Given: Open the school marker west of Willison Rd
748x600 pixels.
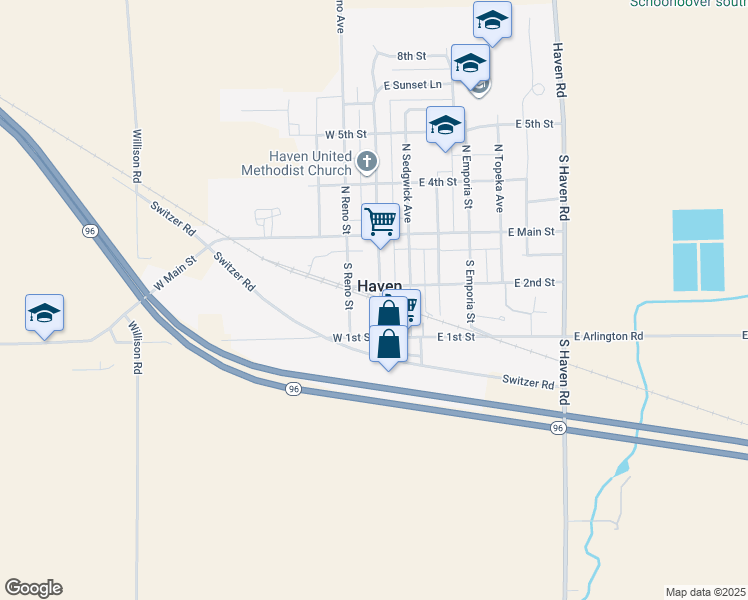Looking at the screenshot, I should [44, 313].
